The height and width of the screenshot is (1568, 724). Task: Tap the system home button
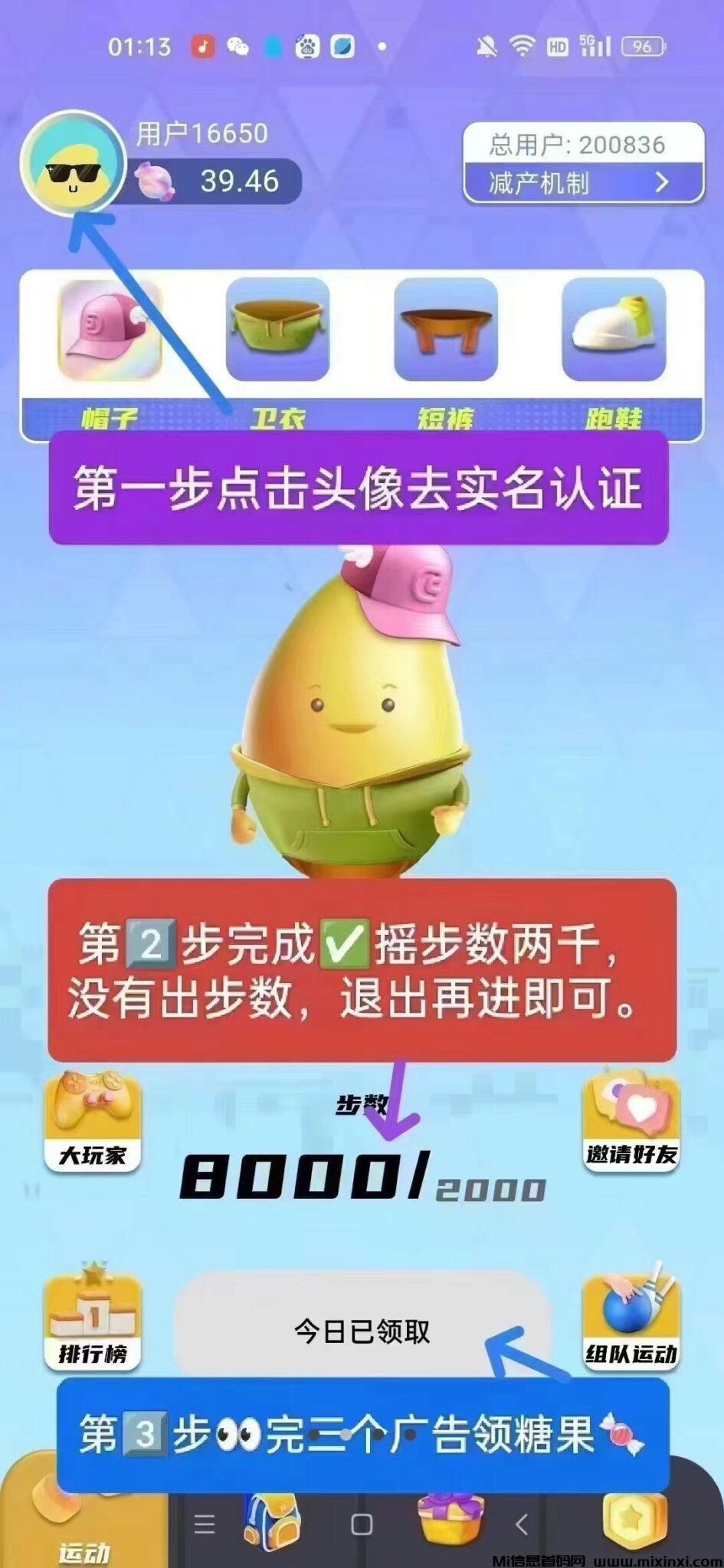click(362, 1524)
